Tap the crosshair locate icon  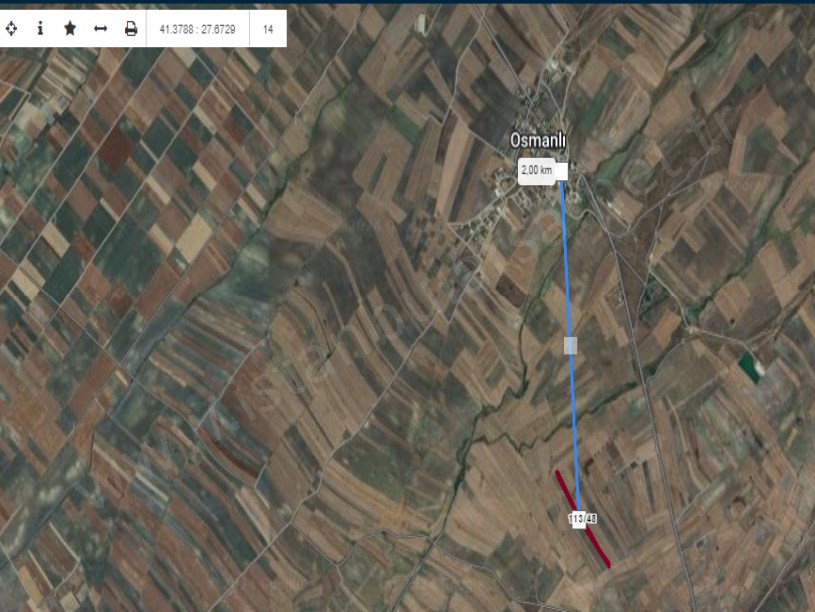click(11, 29)
